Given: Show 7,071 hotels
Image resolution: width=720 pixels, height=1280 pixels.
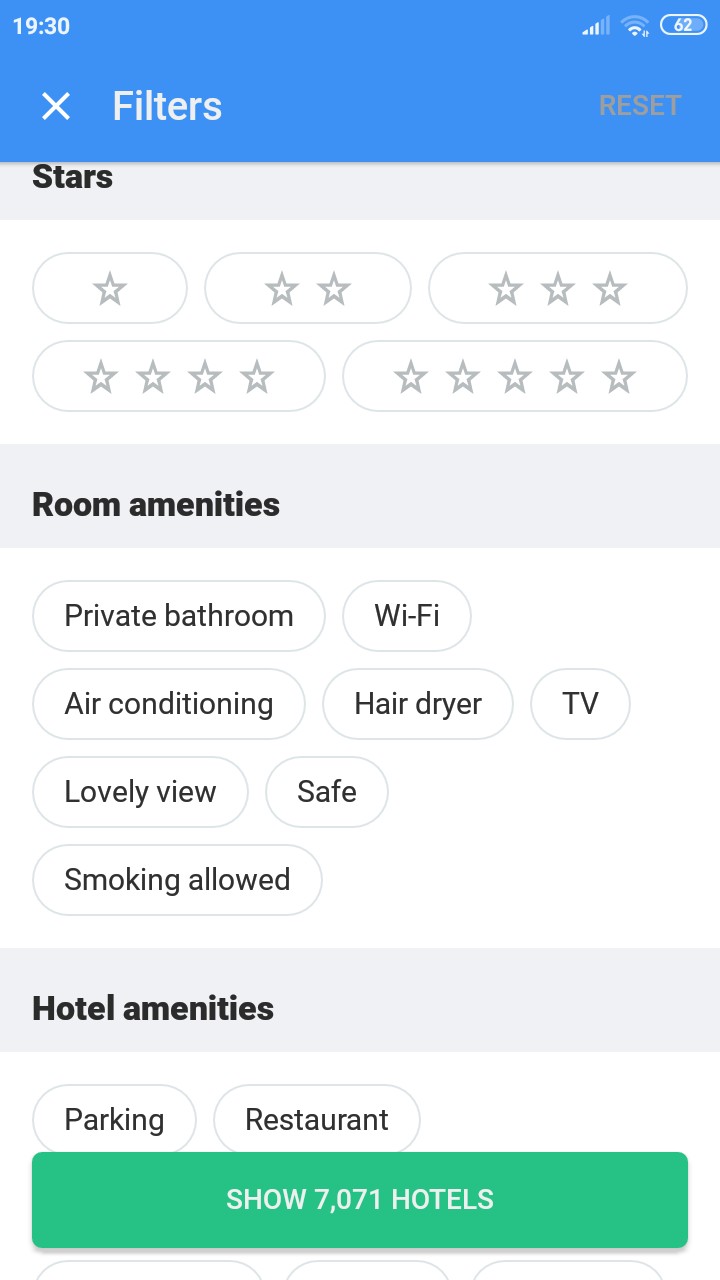Looking at the screenshot, I should (360, 1199).
